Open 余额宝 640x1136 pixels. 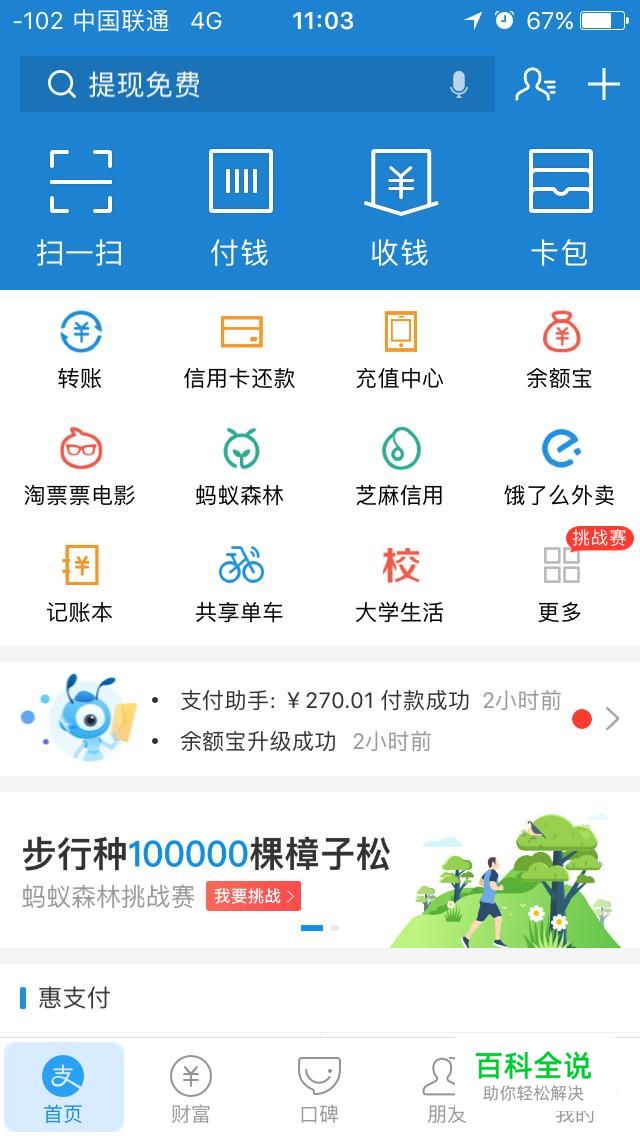[560, 350]
